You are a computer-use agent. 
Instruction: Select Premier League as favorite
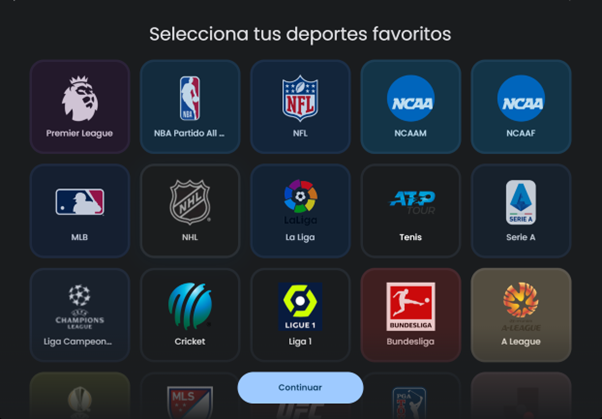point(80,106)
